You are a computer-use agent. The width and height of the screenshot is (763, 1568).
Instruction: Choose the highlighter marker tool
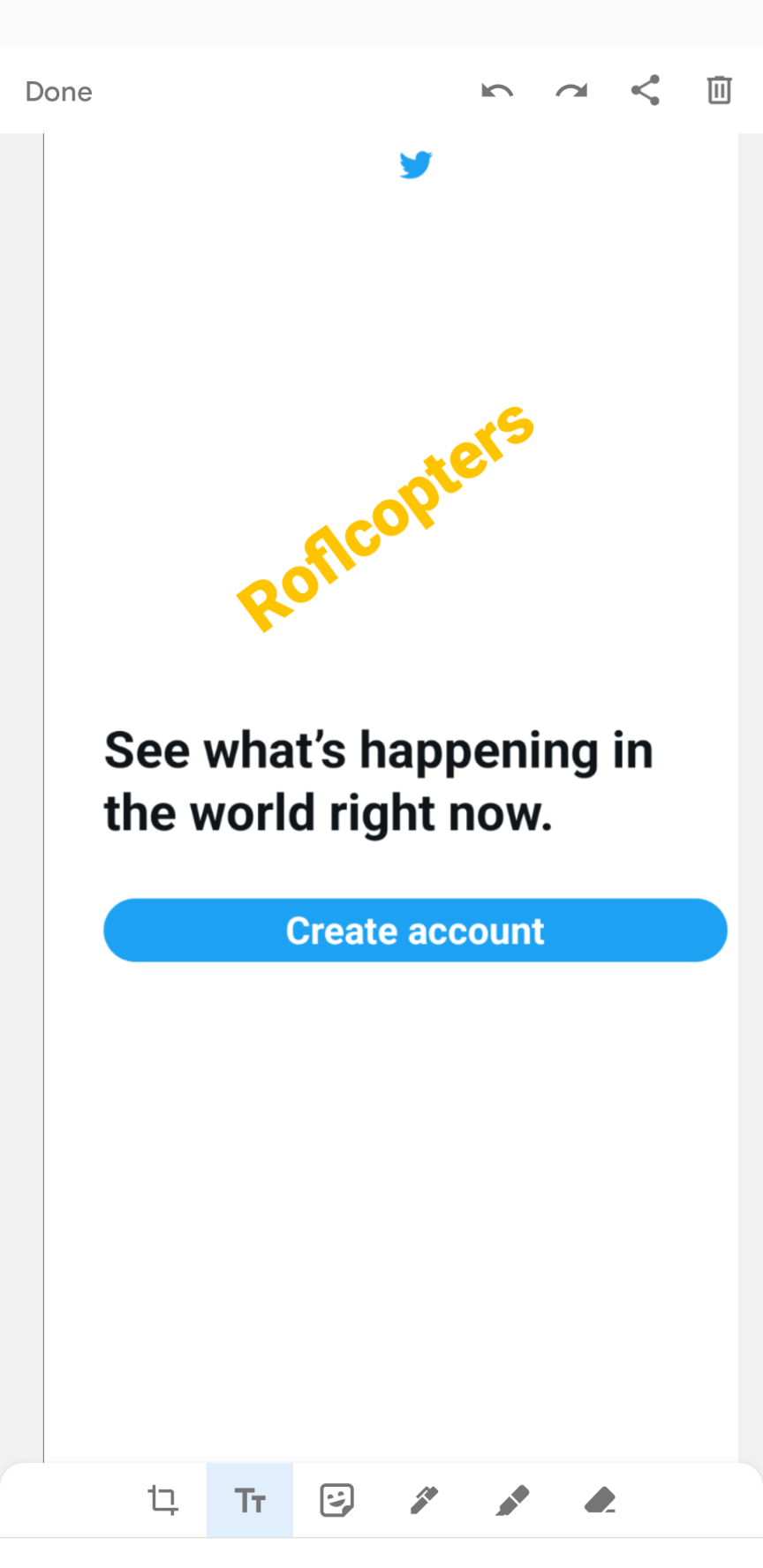coord(512,1500)
